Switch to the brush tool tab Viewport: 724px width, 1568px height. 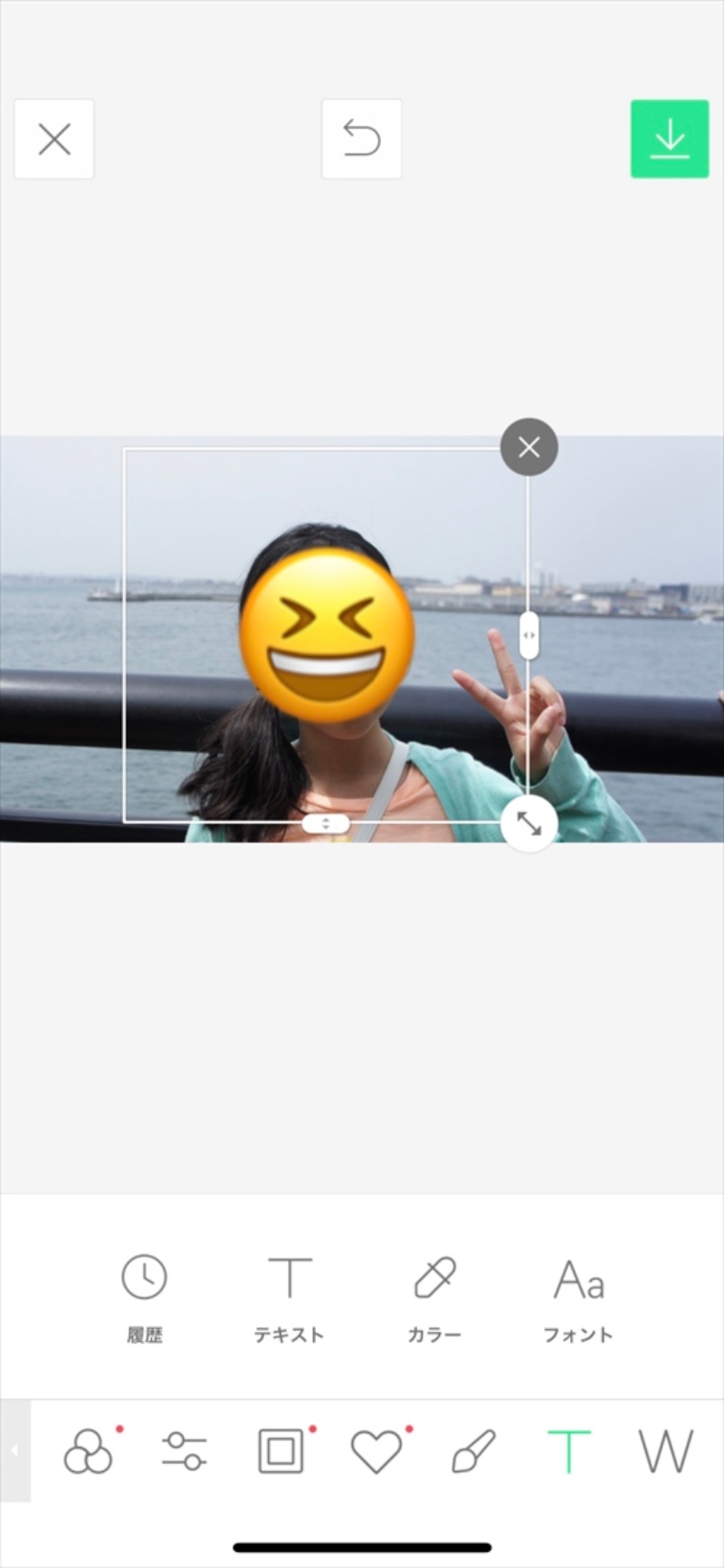473,1450
